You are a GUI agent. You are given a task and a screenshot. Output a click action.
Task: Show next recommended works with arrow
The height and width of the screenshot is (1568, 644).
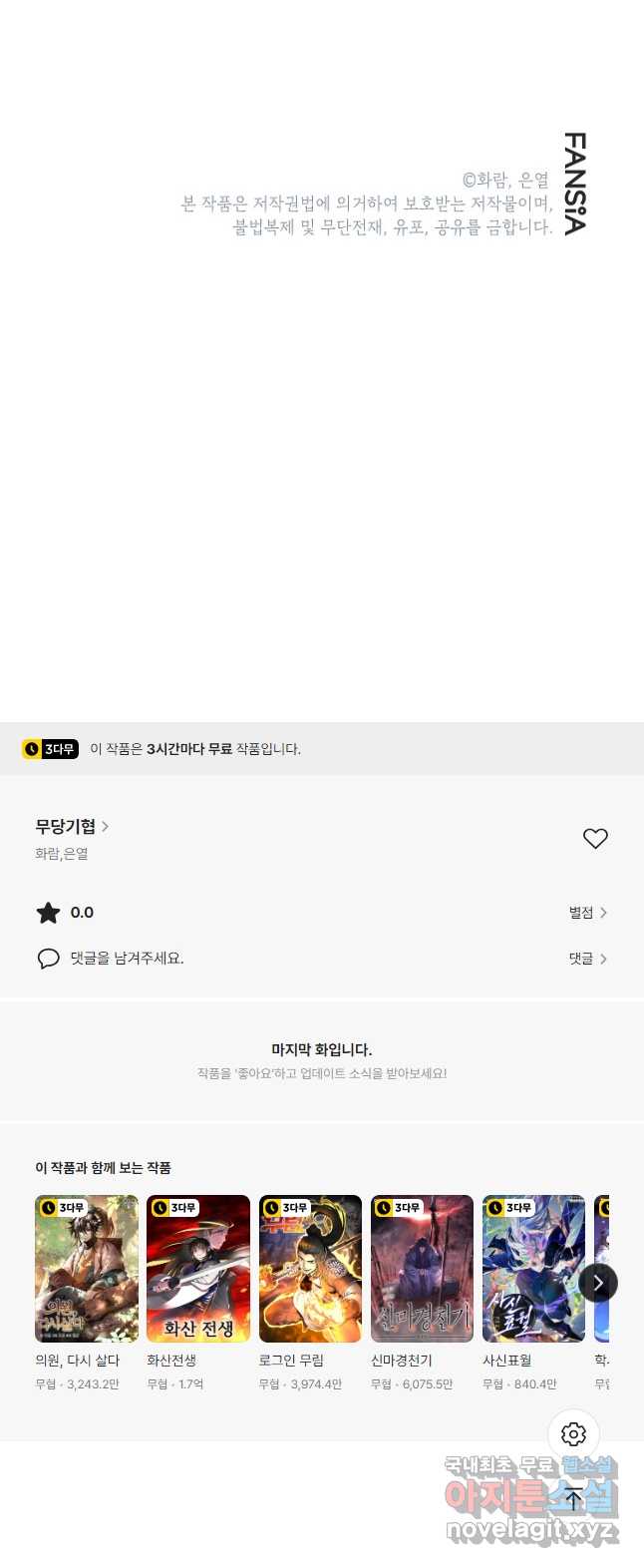point(598,1283)
